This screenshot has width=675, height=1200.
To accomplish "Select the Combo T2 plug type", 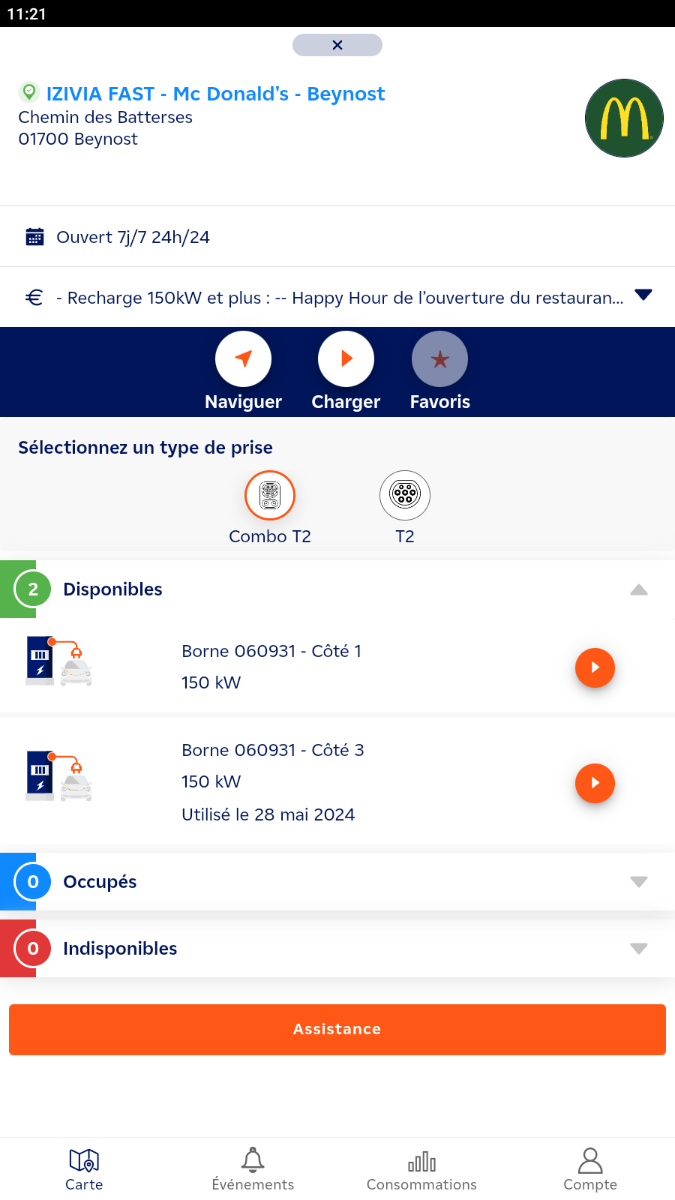I will click(x=270, y=495).
